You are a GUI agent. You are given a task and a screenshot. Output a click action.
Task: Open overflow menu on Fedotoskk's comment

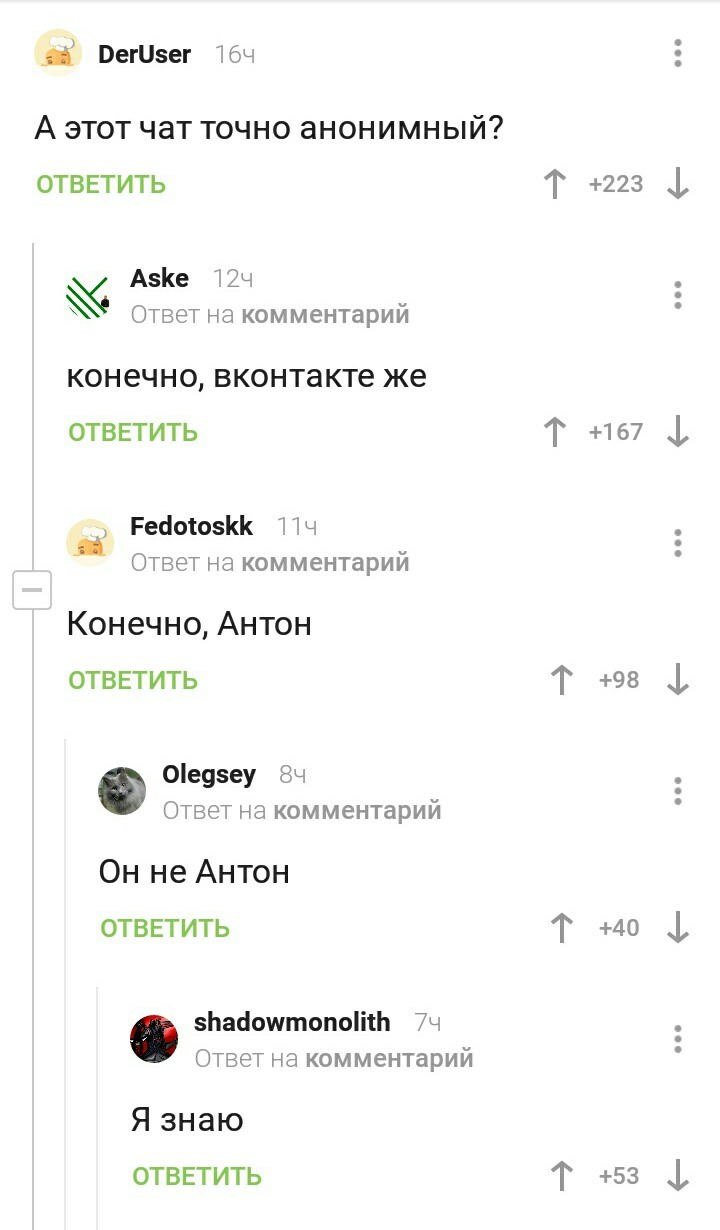point(678,543)
